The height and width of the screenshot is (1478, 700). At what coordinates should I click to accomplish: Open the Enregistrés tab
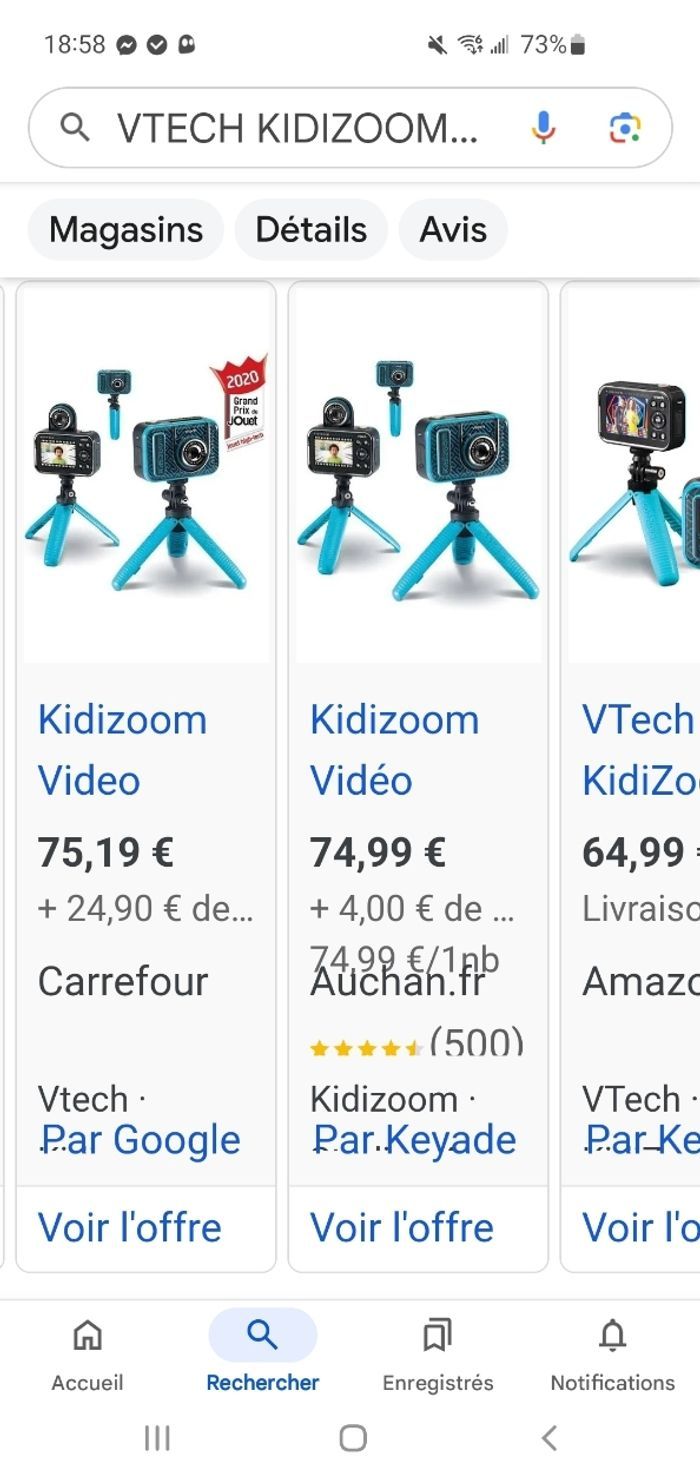pyautogui.click(x=438, y=1355)
